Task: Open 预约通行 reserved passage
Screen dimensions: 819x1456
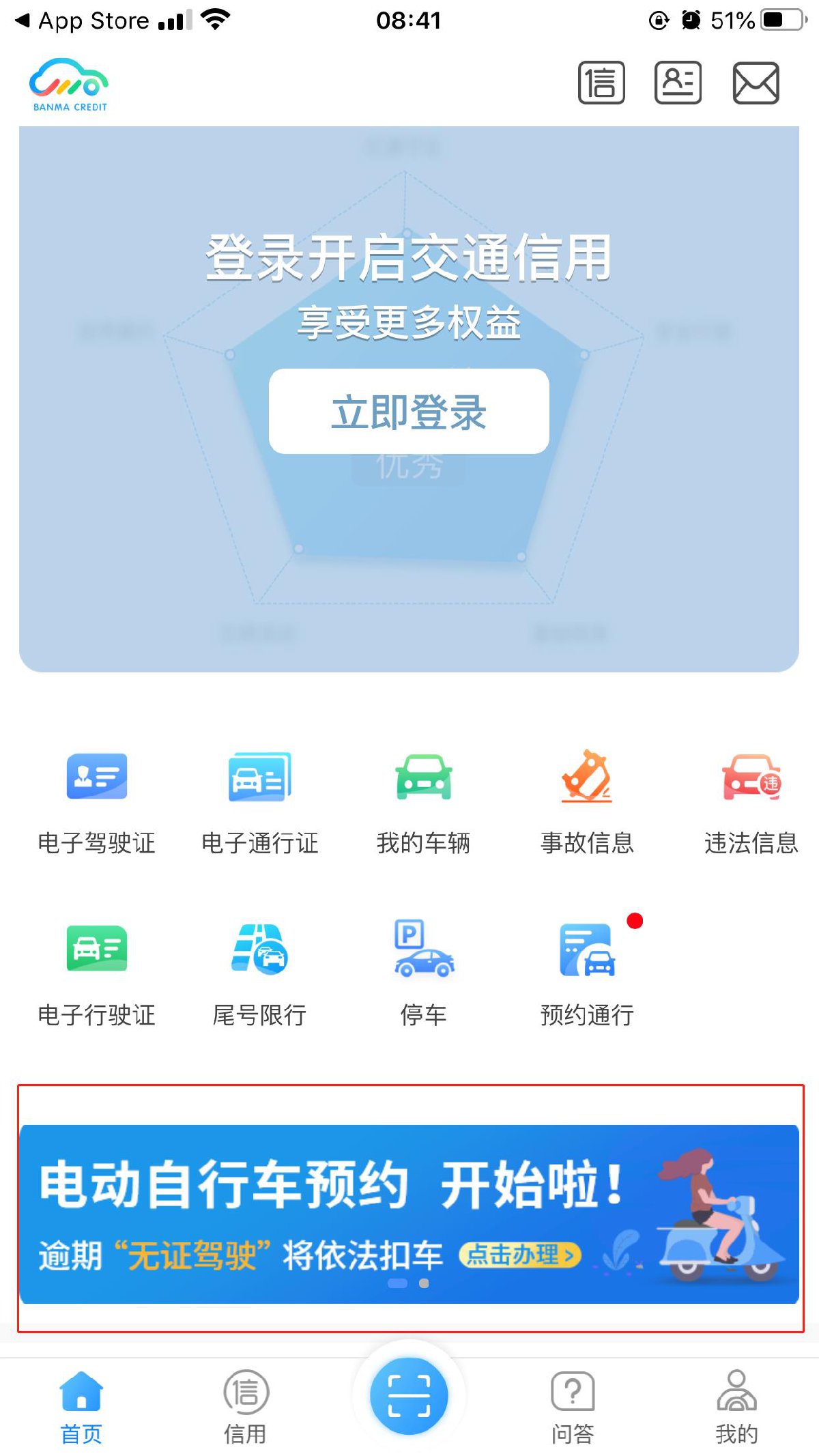Action: click(x=587, y=974)
